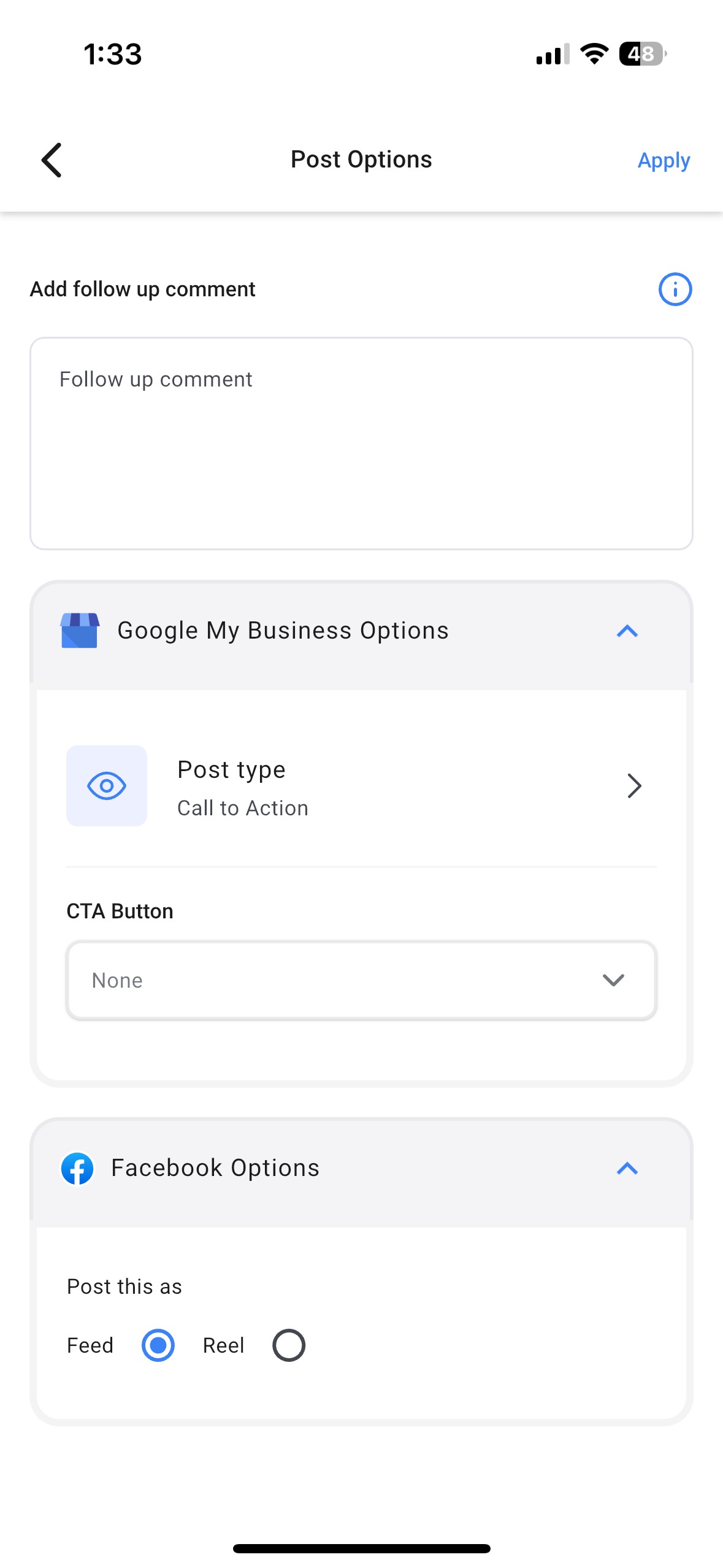This screenshot has width=723, height=1568.
Task: Select Feed as the post format
Action: tap(158, 1345)
